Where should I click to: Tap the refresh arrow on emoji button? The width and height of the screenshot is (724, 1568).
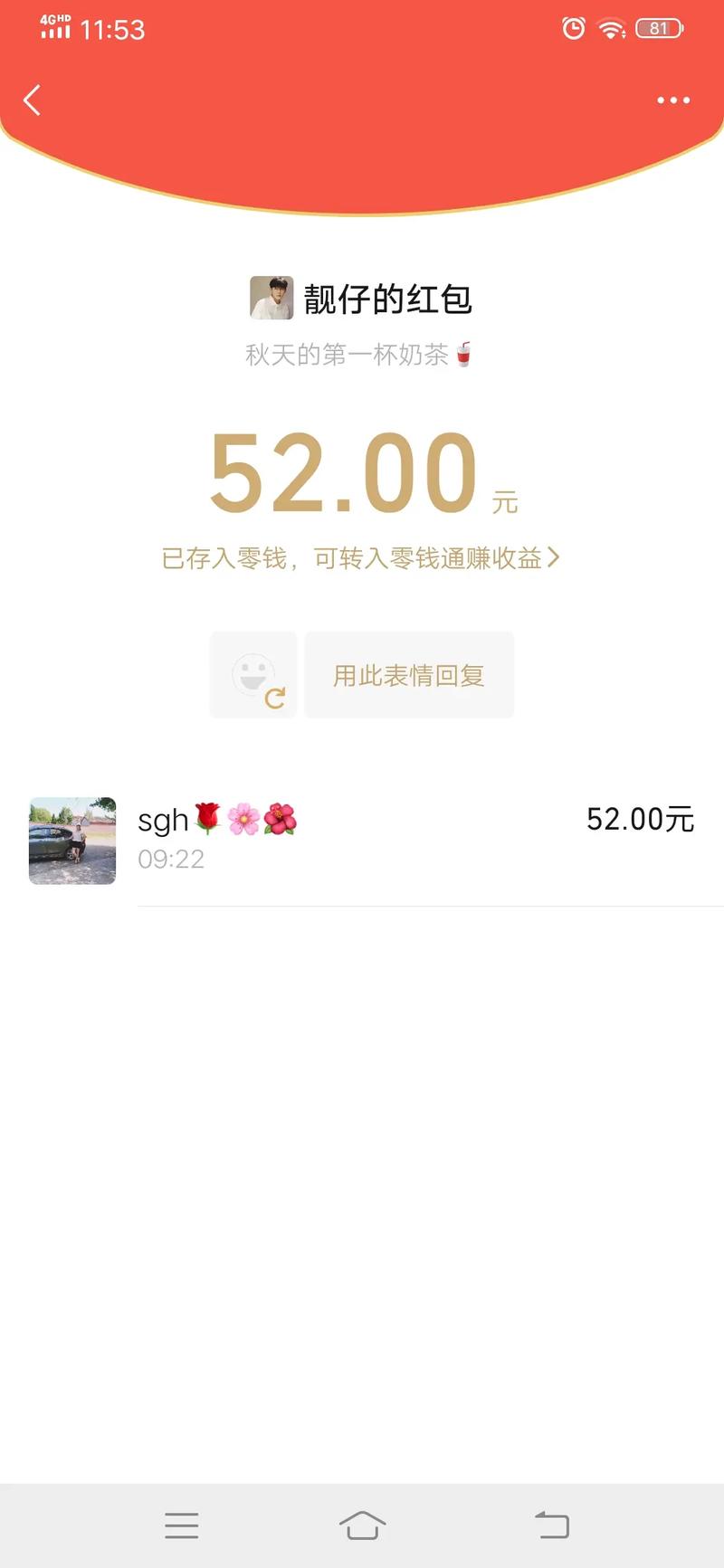276,698
